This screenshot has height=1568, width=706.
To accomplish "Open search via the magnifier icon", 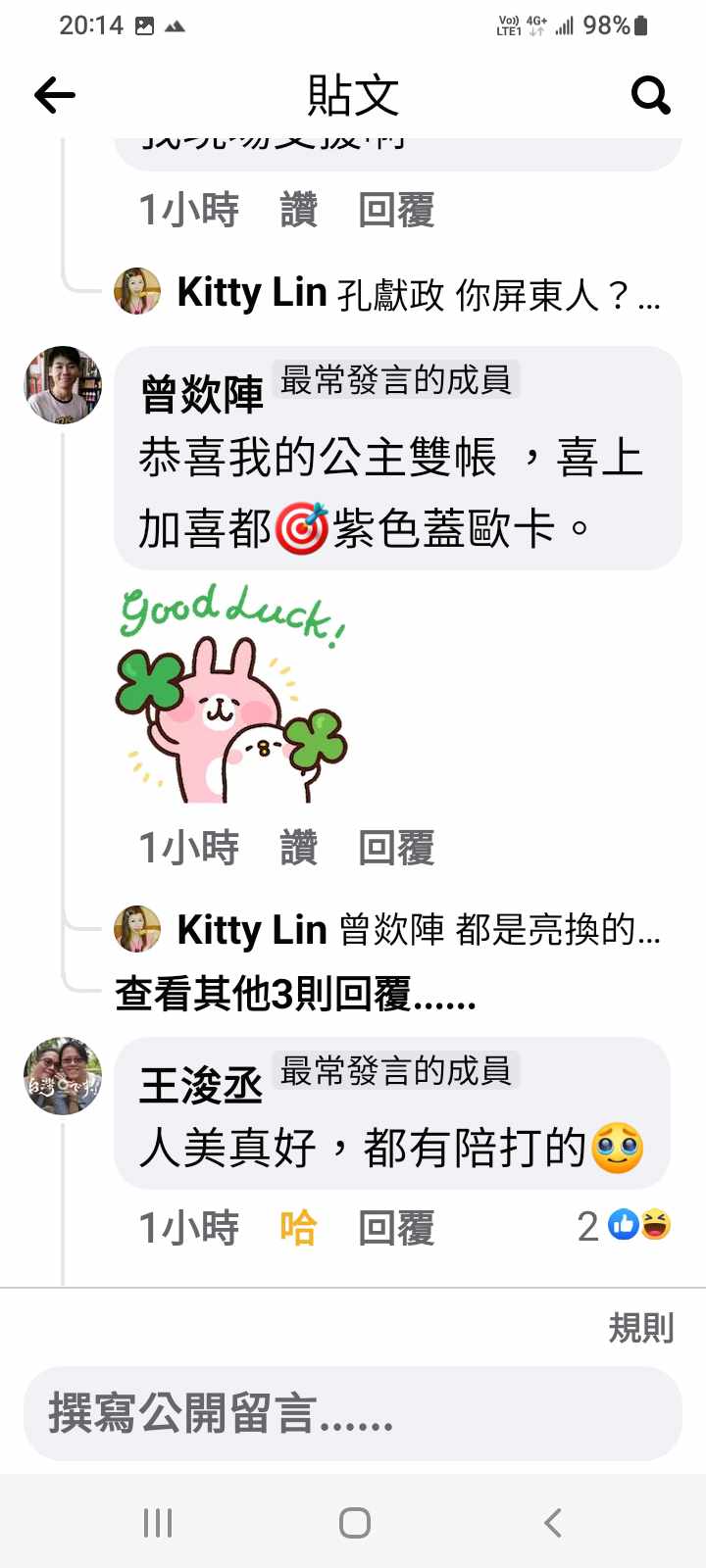I will click(x=650, y=95).
